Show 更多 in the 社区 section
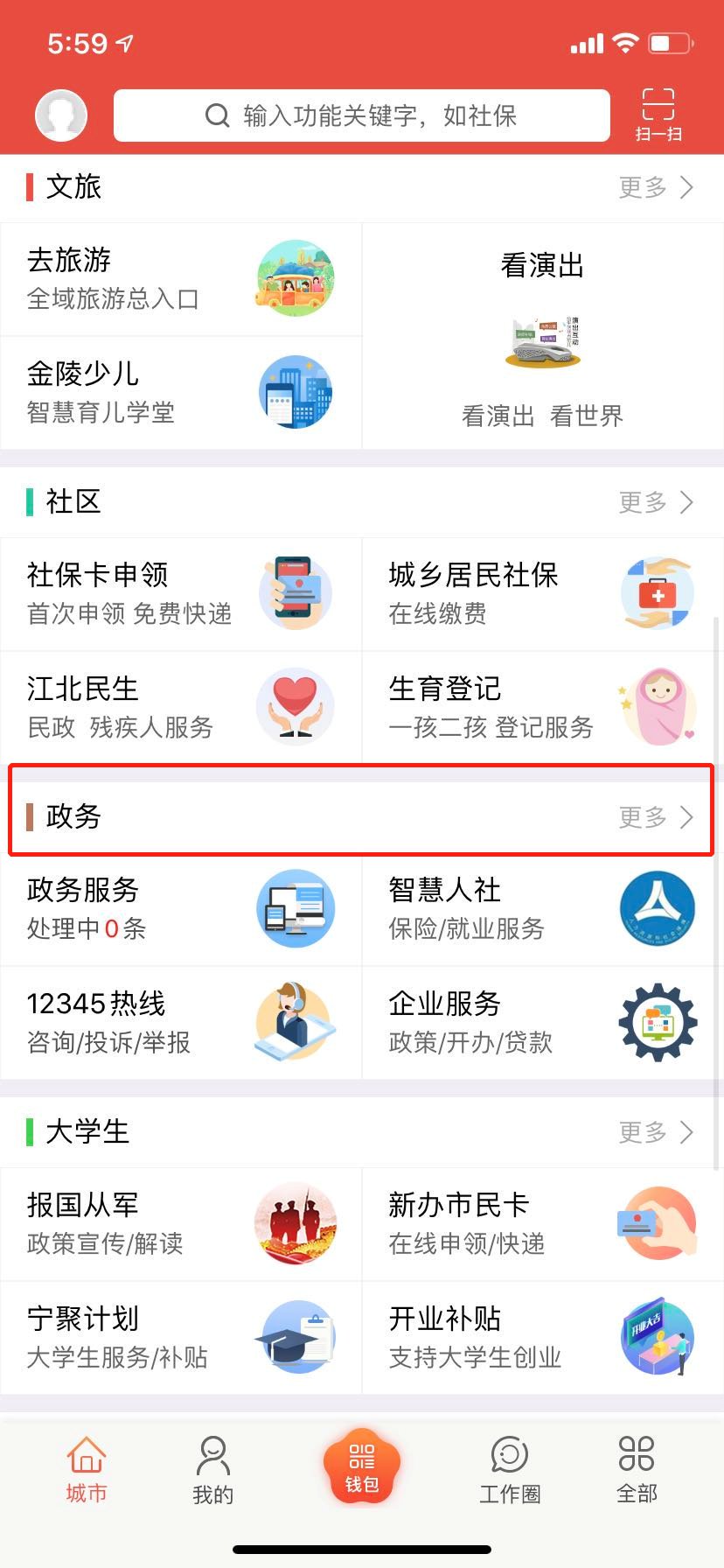Image resolution: width=724 pixels, height=1568 pixels. tap(656, 502)
